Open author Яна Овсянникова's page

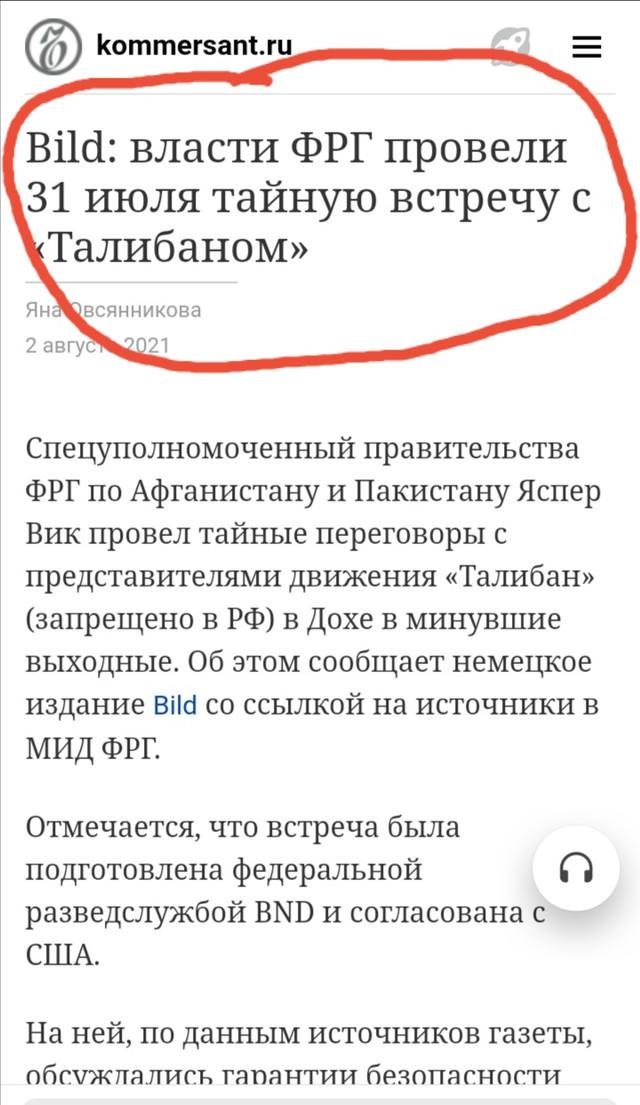coord(113,309)
